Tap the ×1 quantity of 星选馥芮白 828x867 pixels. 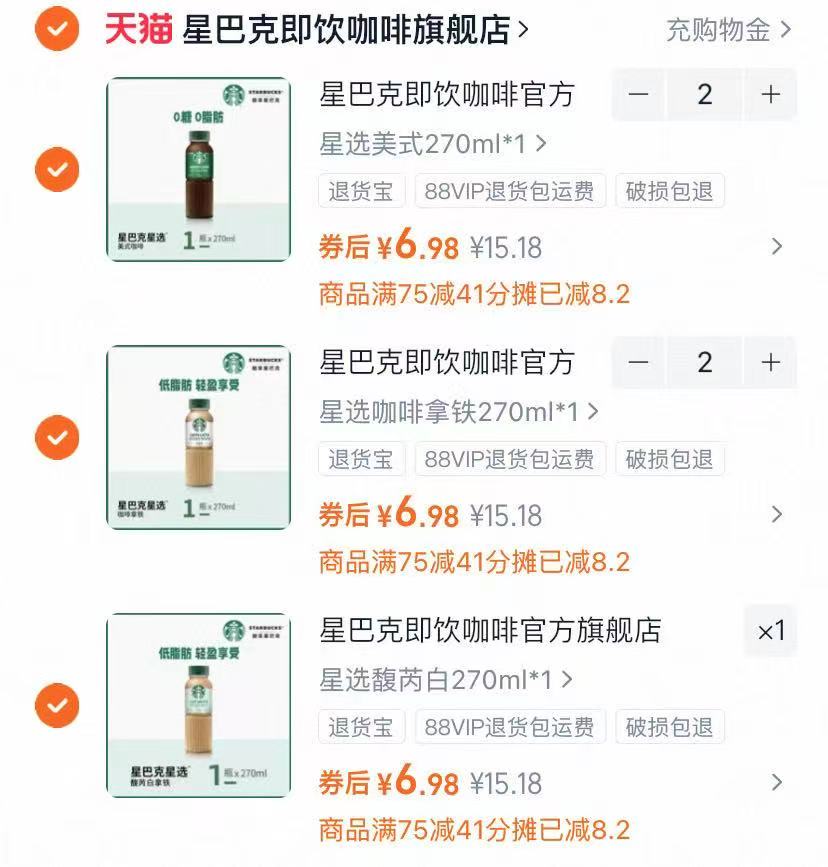[770, 633]
